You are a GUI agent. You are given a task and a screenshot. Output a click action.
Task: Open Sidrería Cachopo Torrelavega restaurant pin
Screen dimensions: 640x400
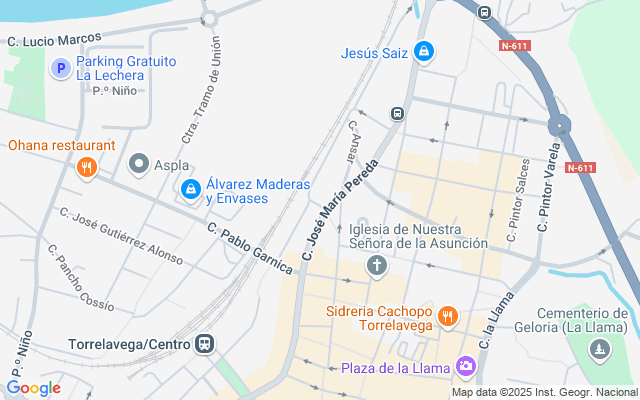click(447, 317)
